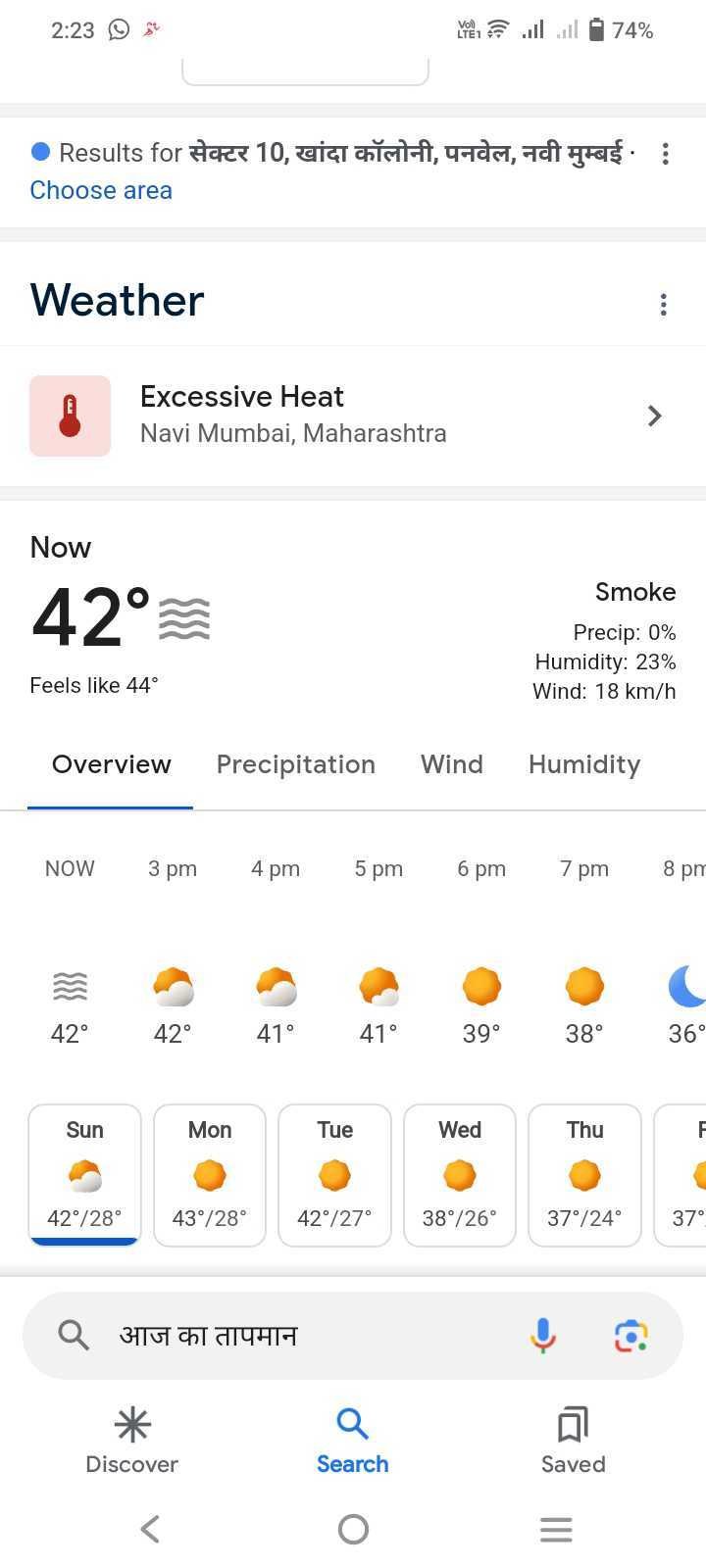706x1568 pixels.
Task: Start voice search with the microphone
Action: coord(543,1335)
